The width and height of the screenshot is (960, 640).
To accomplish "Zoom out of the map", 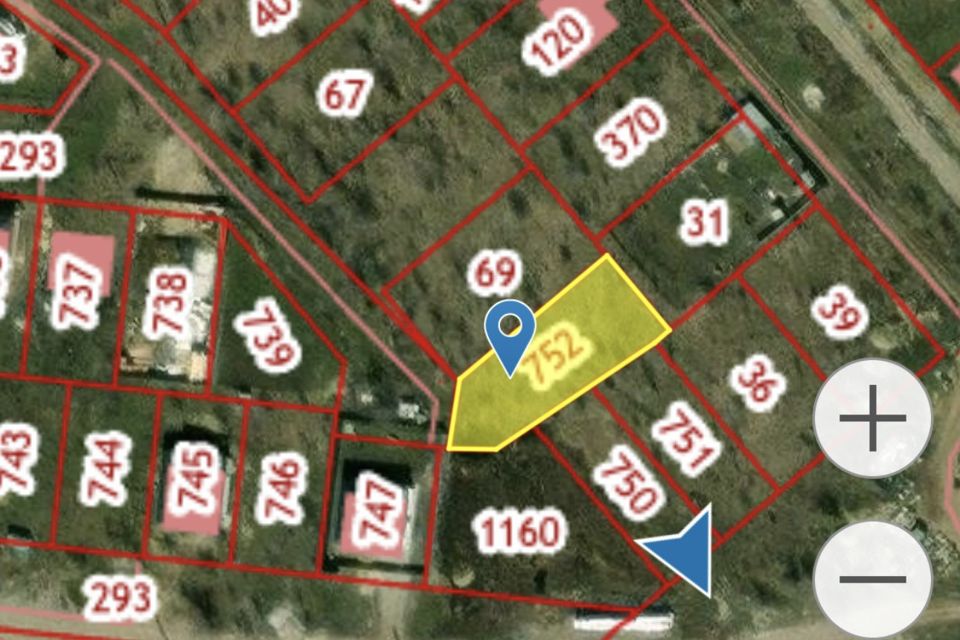I will [x=873, y=579].
